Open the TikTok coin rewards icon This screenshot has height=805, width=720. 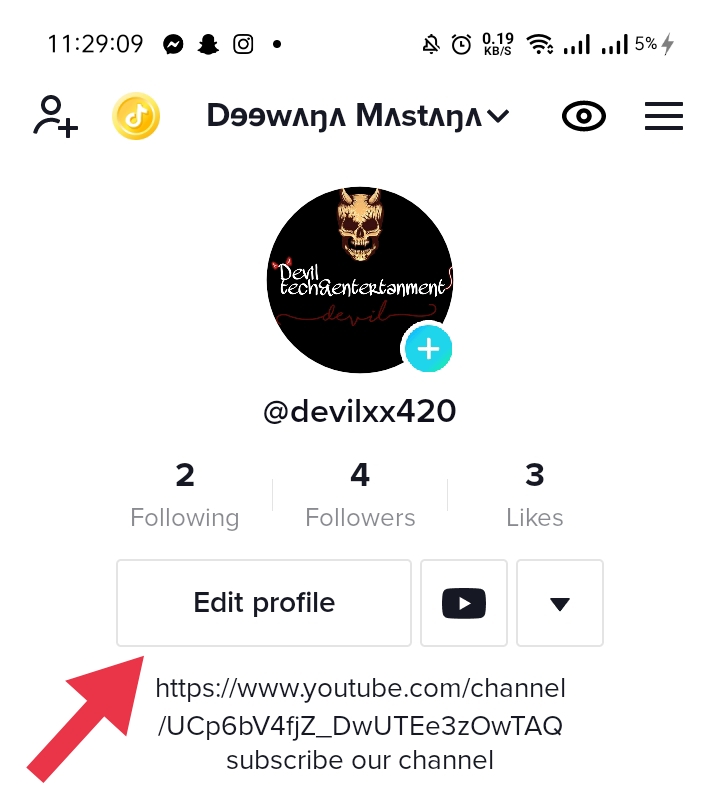coord(137,117)
